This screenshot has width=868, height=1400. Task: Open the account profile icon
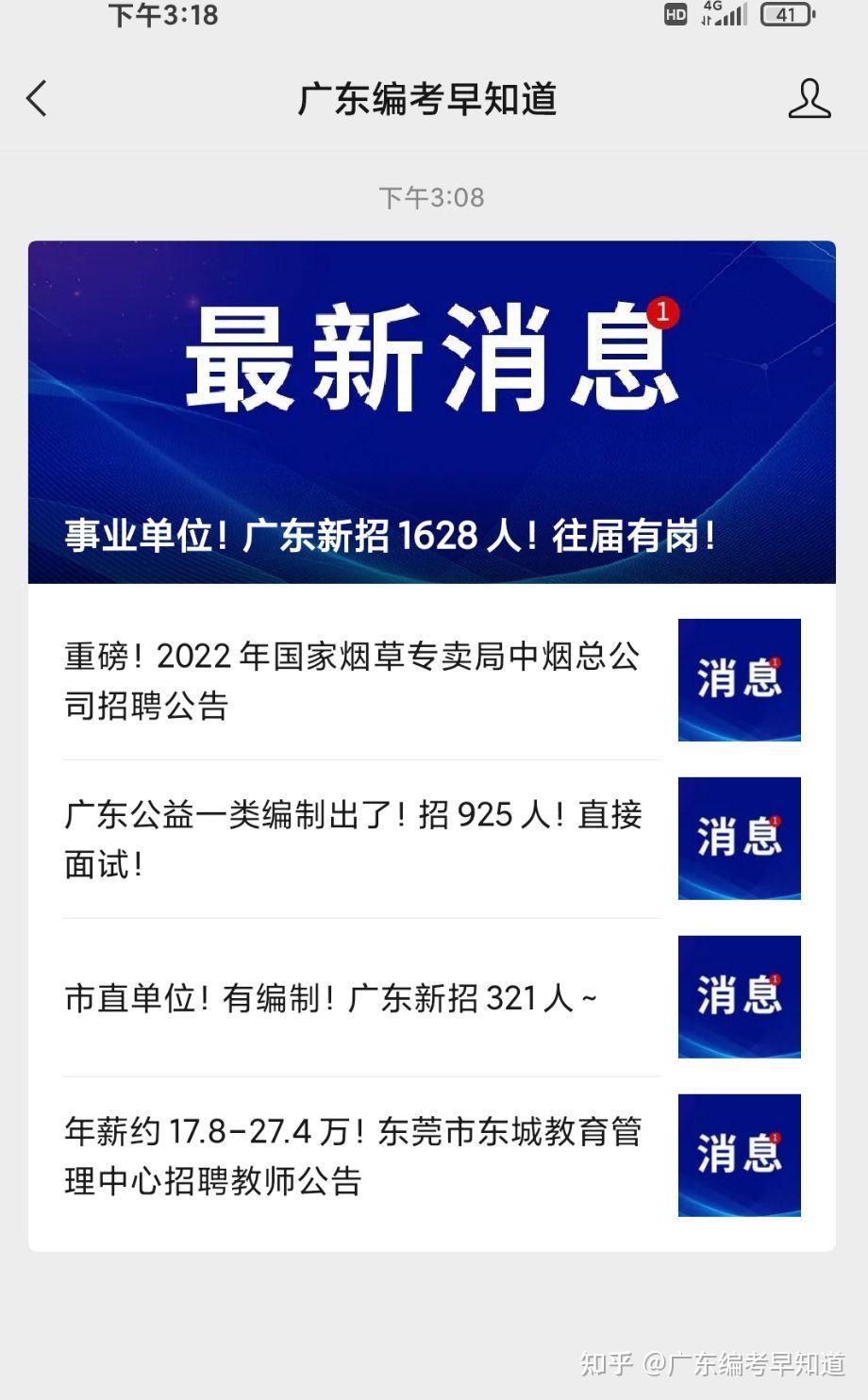[x=809, y=99]
